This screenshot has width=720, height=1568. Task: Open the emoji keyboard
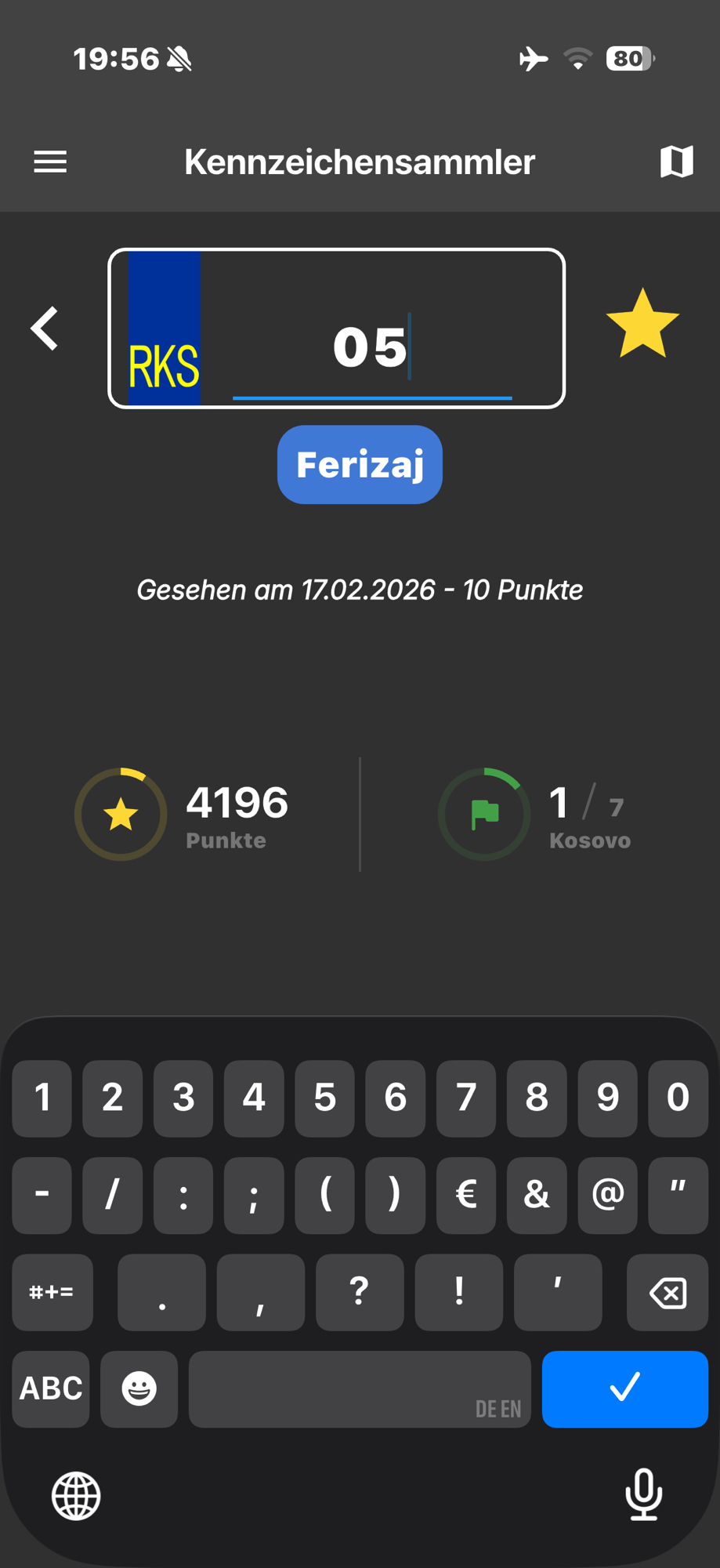coord(139,1388)
